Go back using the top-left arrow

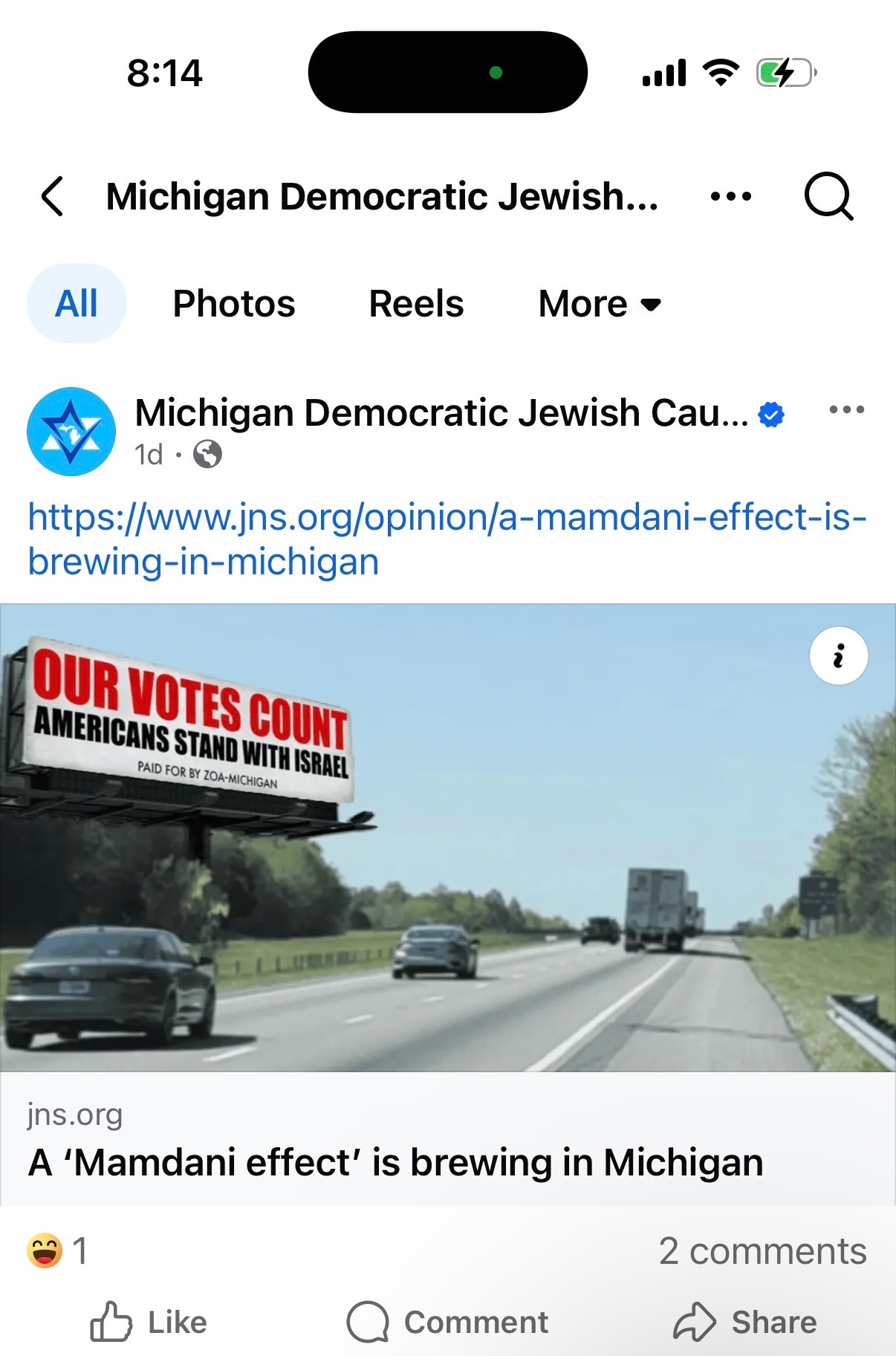pyautogui.click(x=53, y=197)
